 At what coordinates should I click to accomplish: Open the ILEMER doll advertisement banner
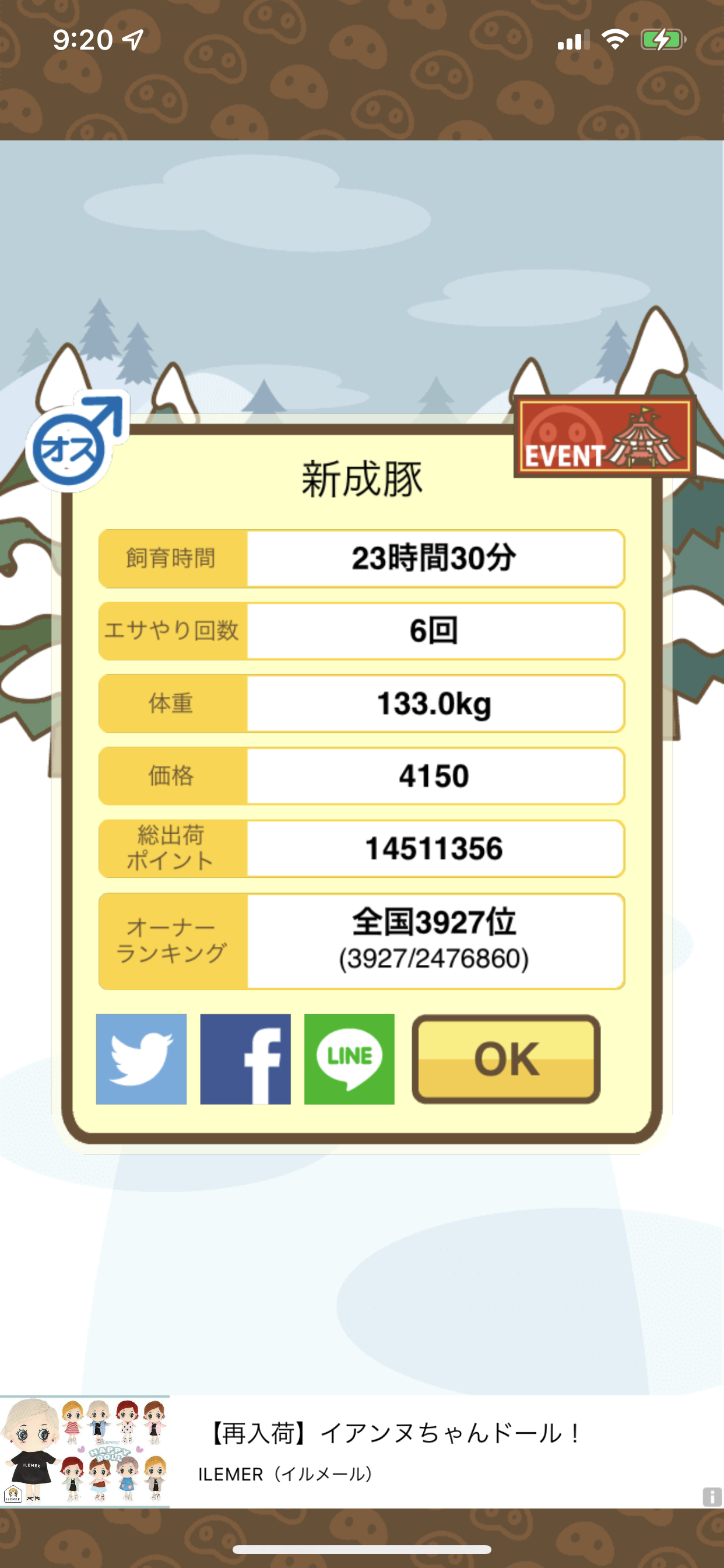click(x=362, y=1451)
